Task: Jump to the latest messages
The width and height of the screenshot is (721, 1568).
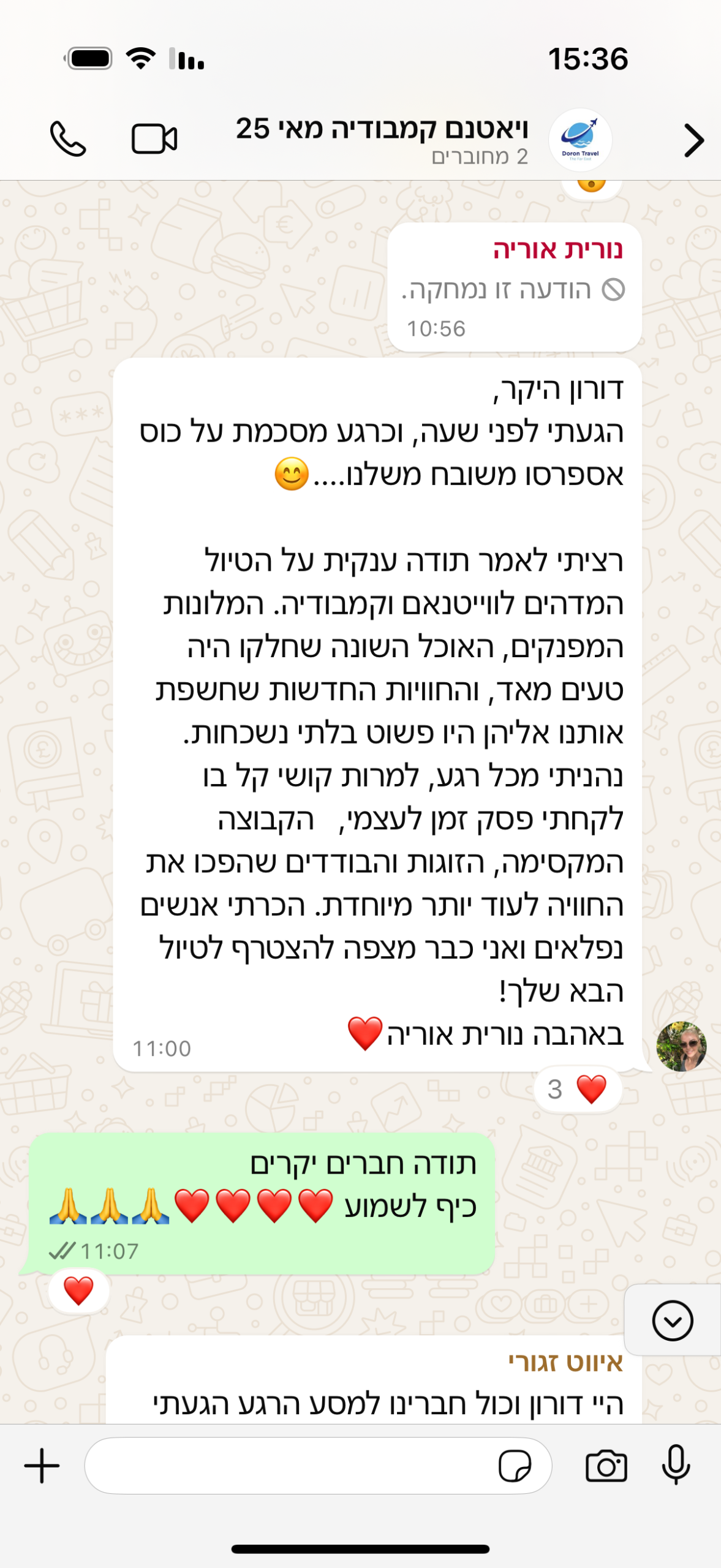Action: tap(672, 1321)
